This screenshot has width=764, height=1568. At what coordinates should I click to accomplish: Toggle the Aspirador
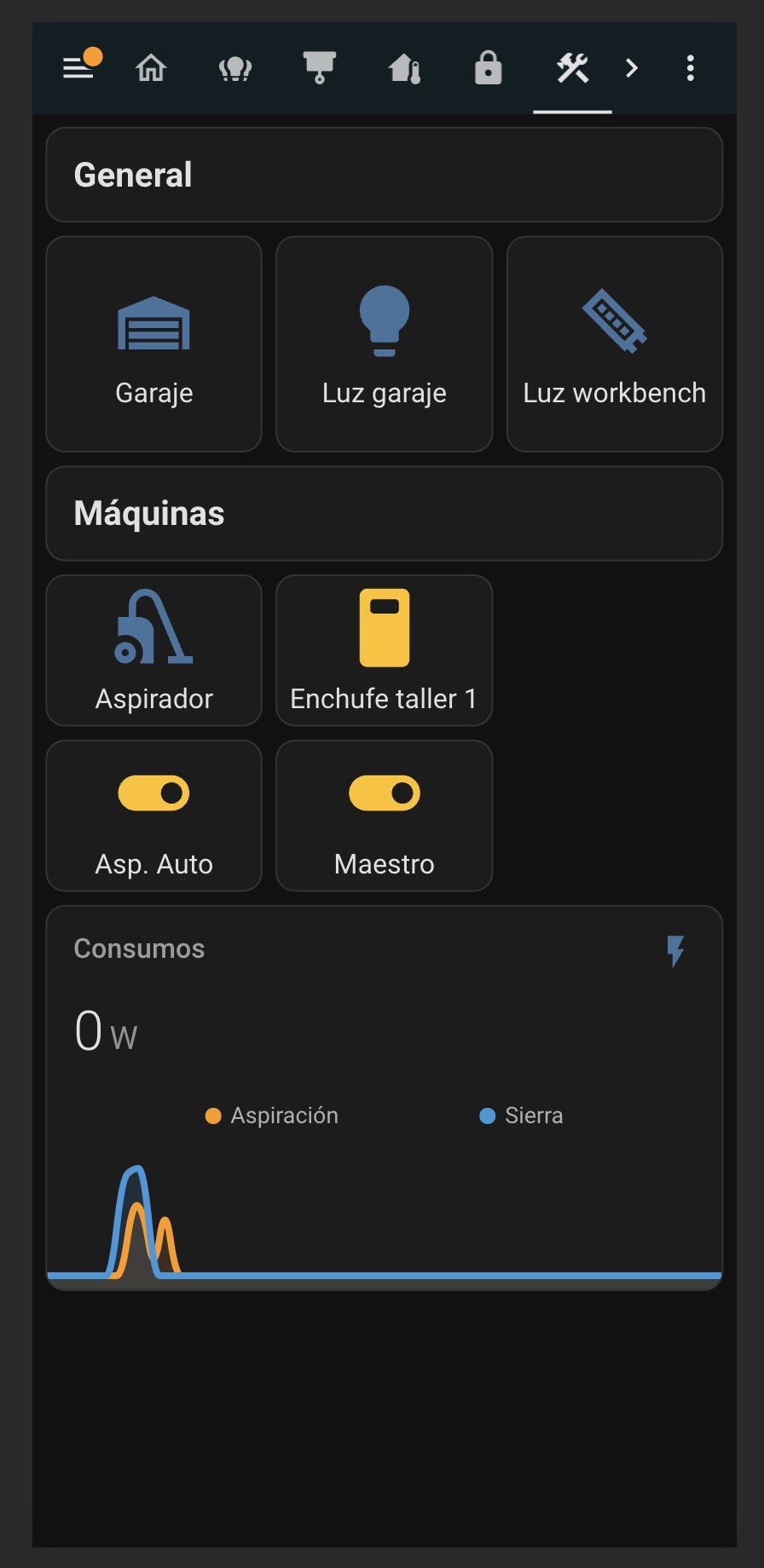pyautogui.click(x=153, y=650)
